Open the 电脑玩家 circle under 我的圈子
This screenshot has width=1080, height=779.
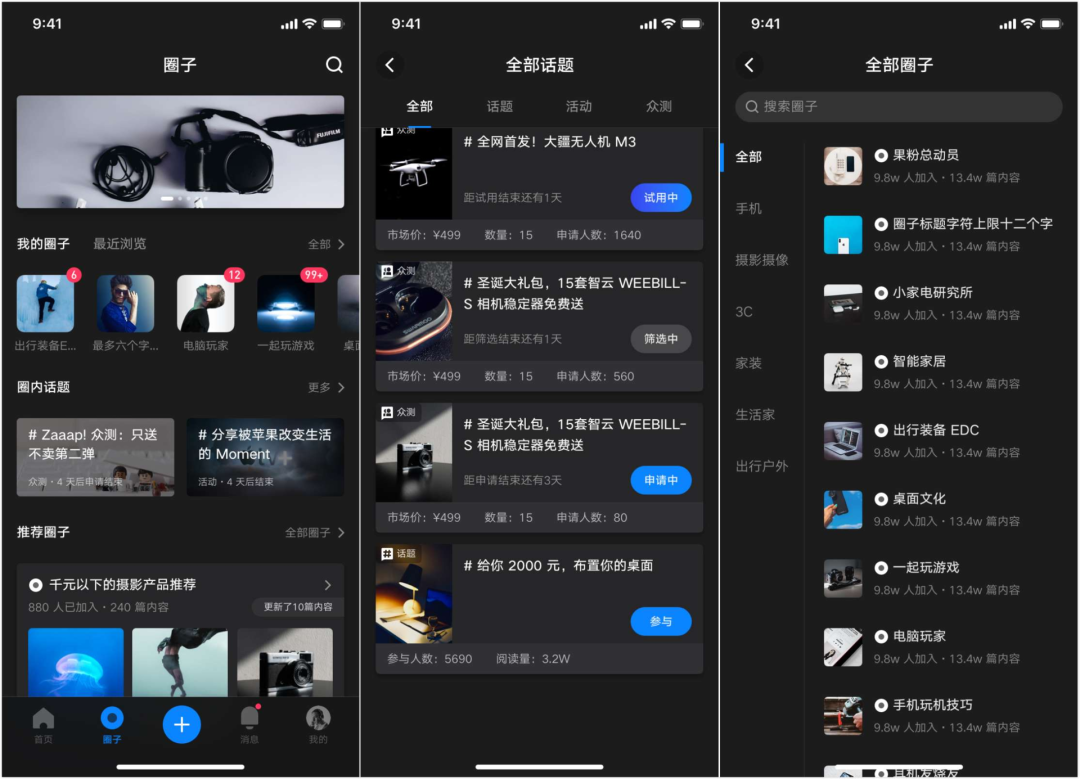point(205,311)
